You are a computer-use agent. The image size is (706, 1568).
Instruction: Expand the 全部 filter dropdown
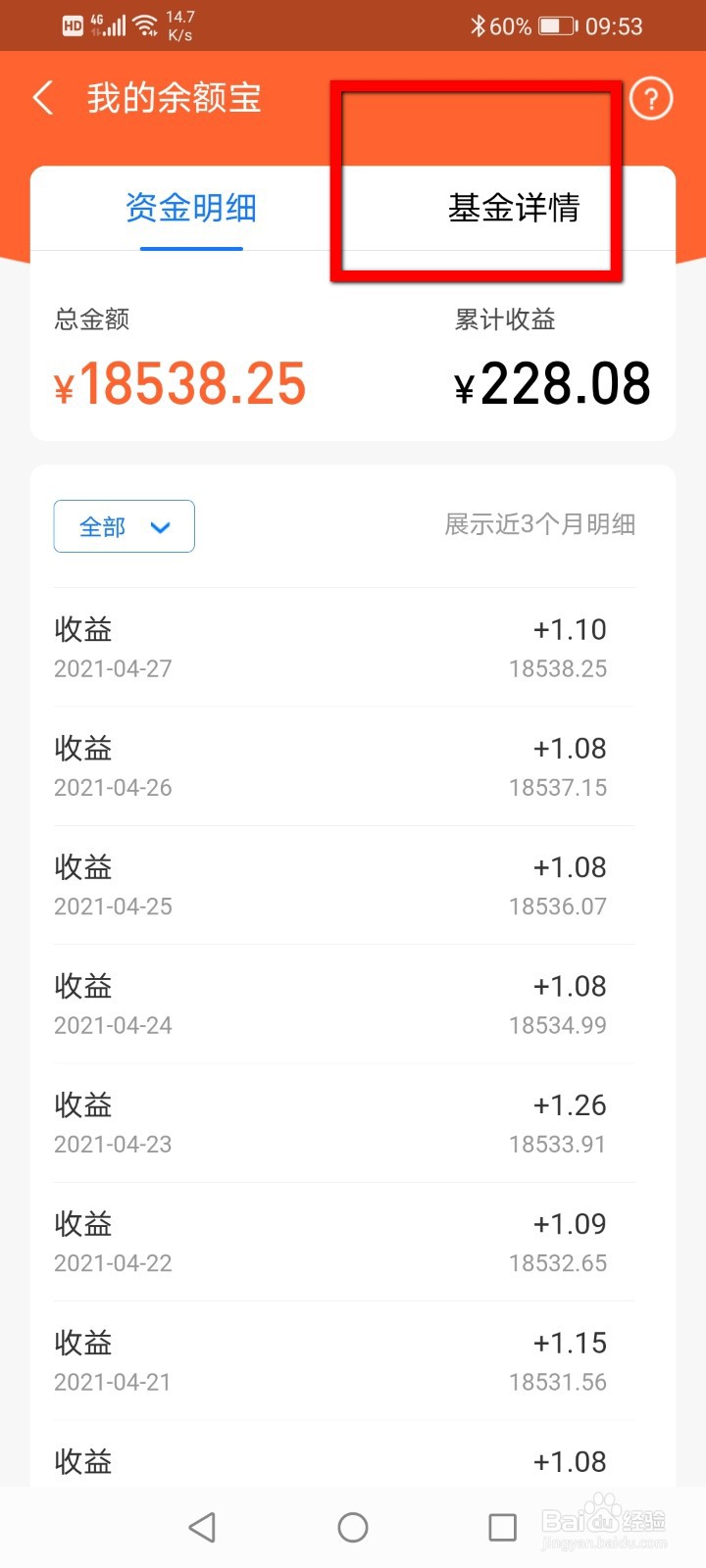coord(125,526)
